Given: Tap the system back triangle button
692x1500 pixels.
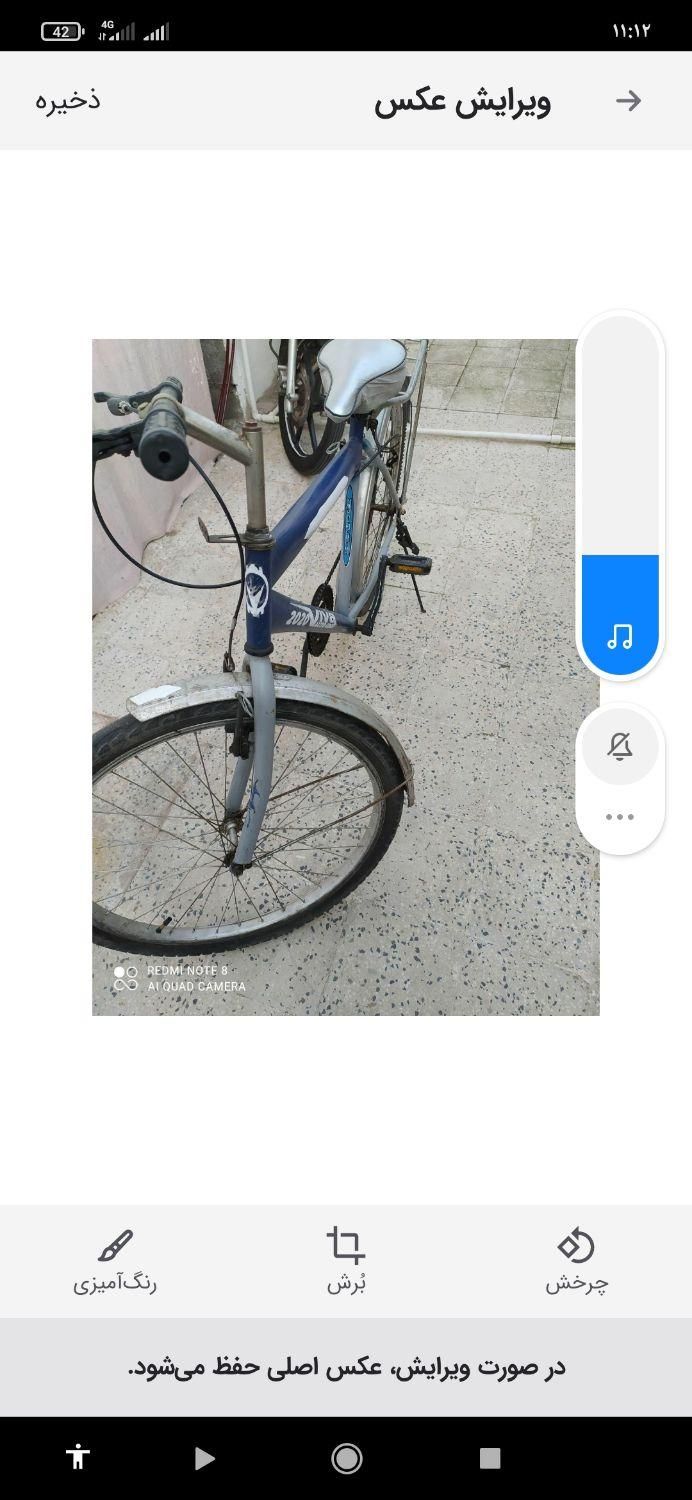Looking at the screenshot, I should click(204, 1458).
